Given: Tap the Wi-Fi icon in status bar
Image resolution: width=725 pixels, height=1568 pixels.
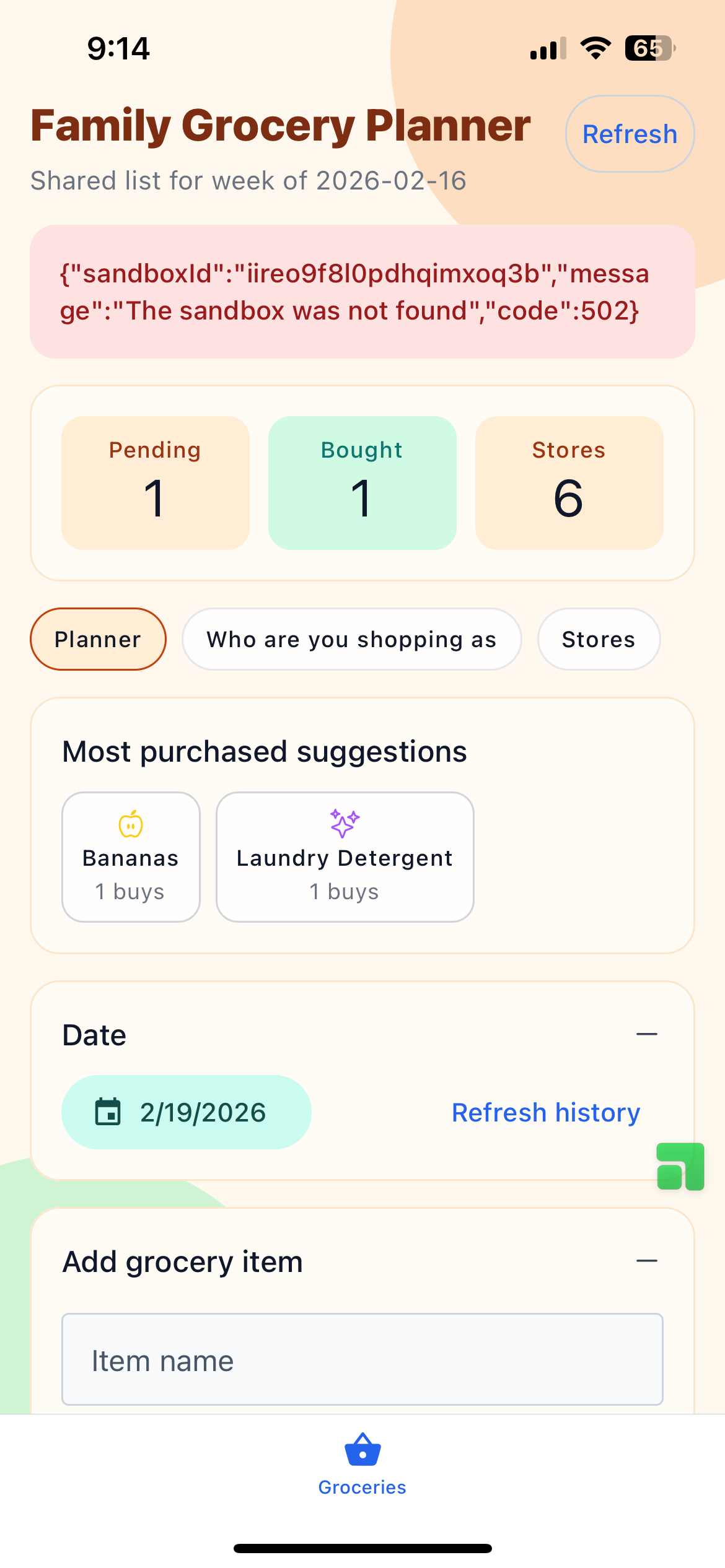Looking at the screenshot, I should pos(594,48).
